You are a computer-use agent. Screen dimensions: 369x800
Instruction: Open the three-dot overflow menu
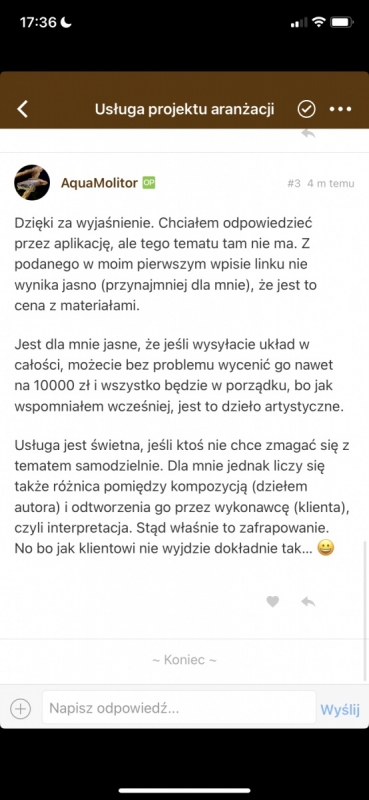pyautogui.click(x=340, y=109)
